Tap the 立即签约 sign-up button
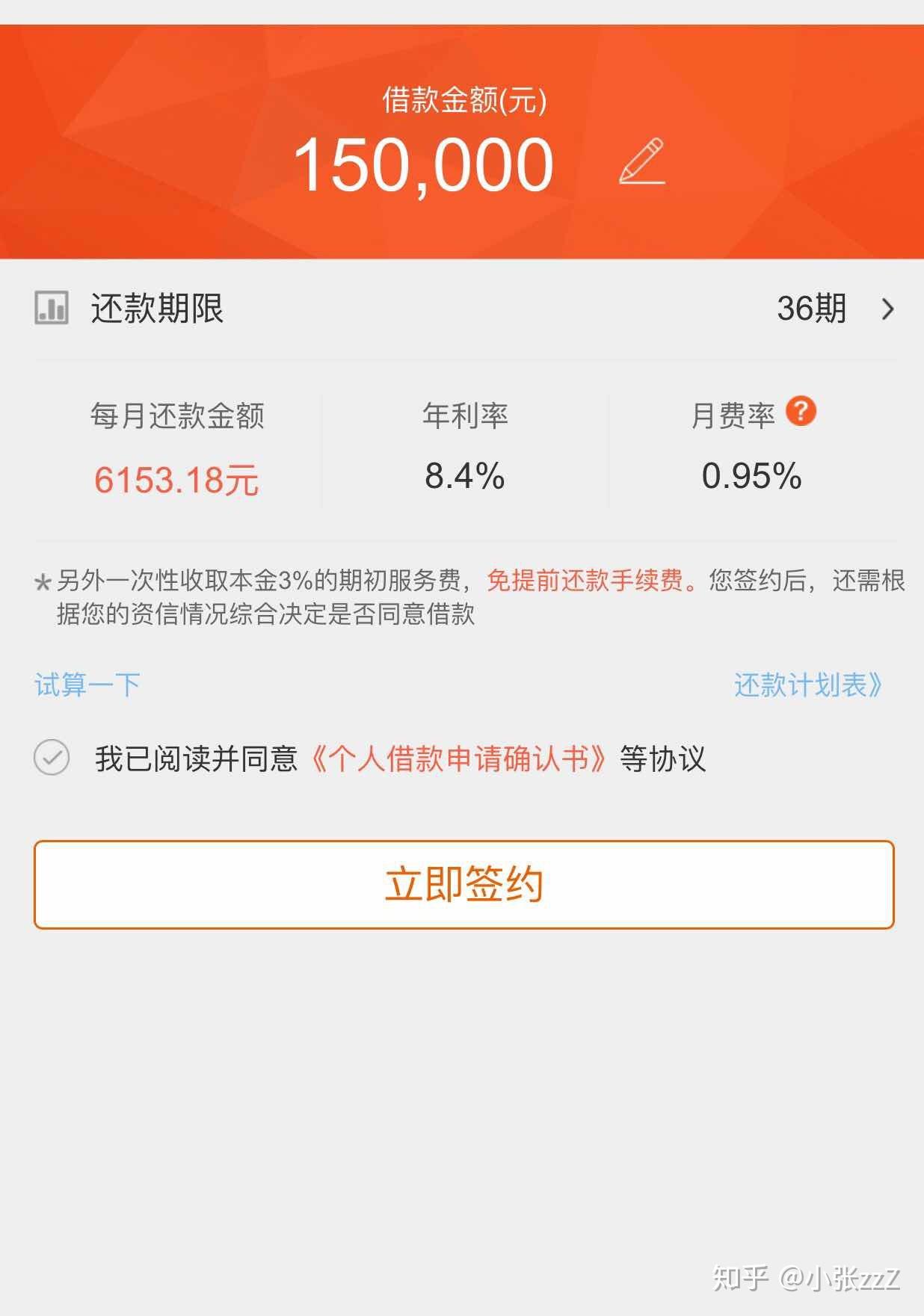The image size is (924, 1316). click(x=462, y=884)
